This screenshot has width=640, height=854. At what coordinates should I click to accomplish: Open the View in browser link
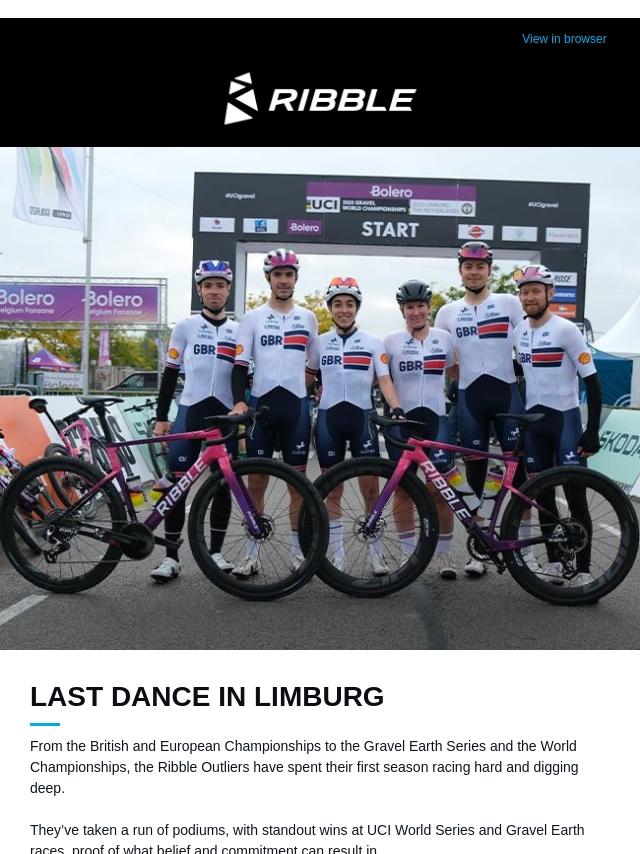click(x=564, y=39)
